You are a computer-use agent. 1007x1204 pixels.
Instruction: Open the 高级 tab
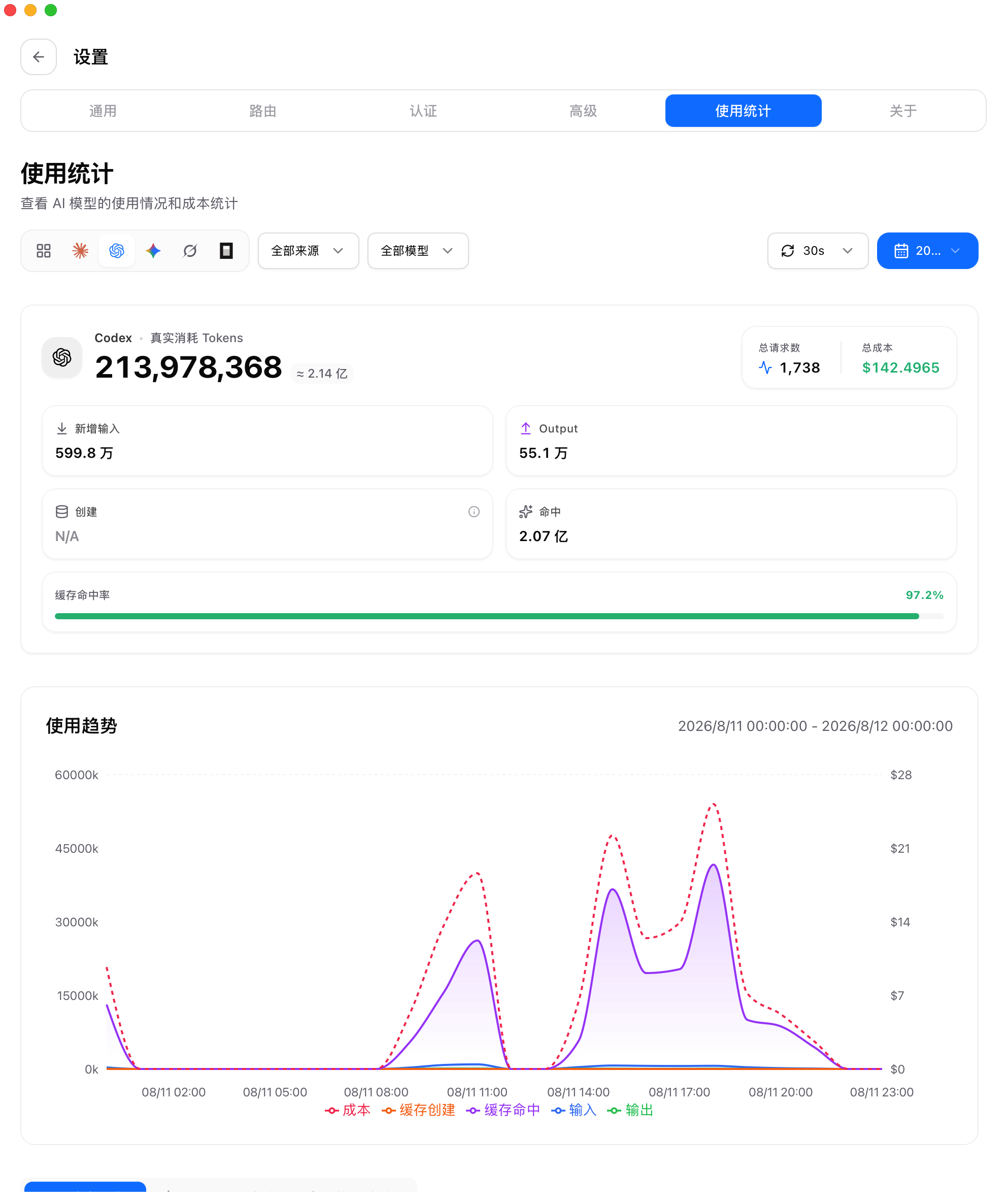[583, 111]
